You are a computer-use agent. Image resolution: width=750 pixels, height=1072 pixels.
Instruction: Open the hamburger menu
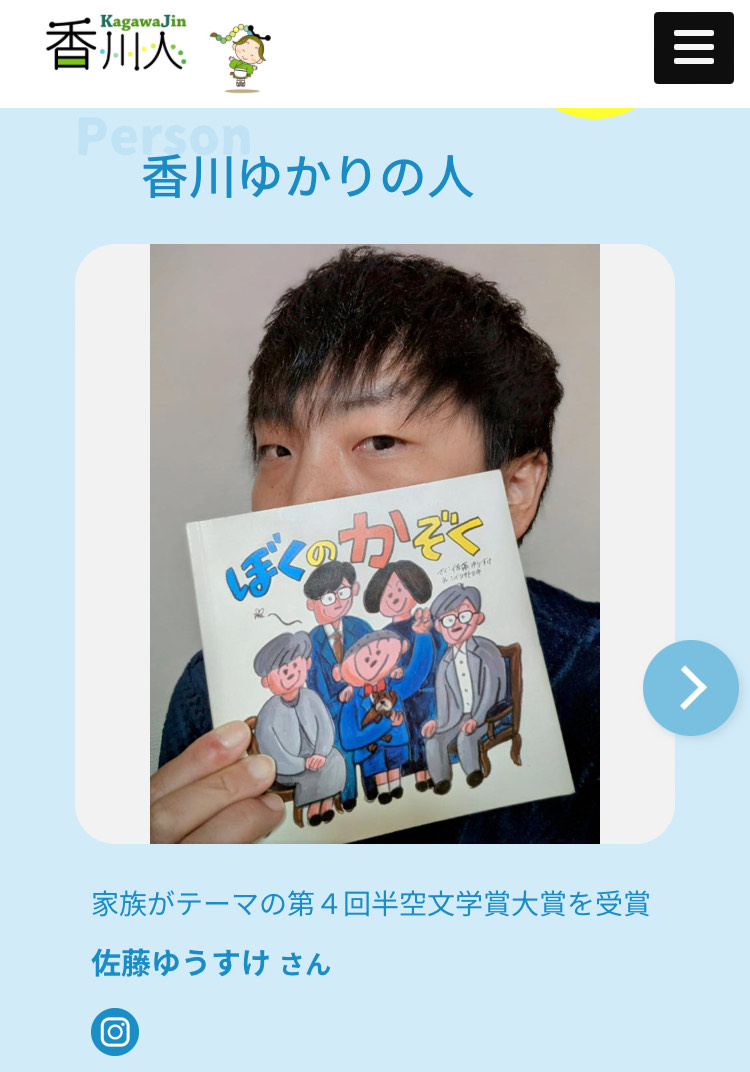(693, 48)
